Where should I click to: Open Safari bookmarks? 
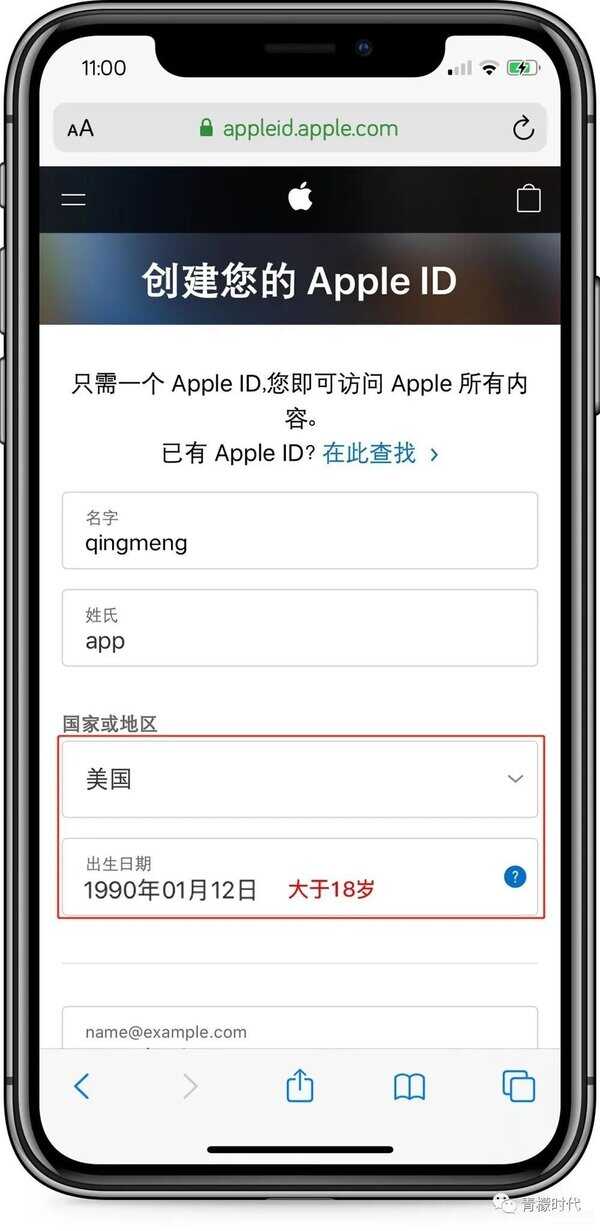(409, 1086)
